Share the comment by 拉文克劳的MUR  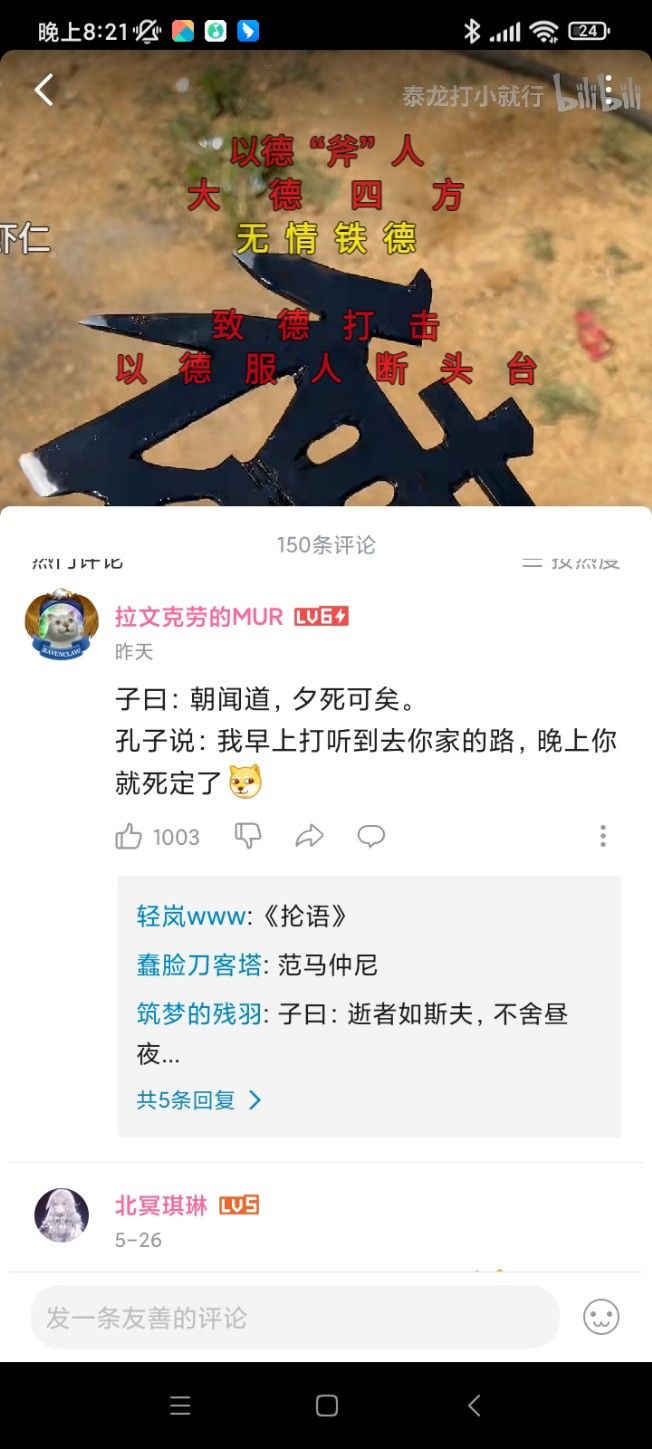click(x=310, y=836)
